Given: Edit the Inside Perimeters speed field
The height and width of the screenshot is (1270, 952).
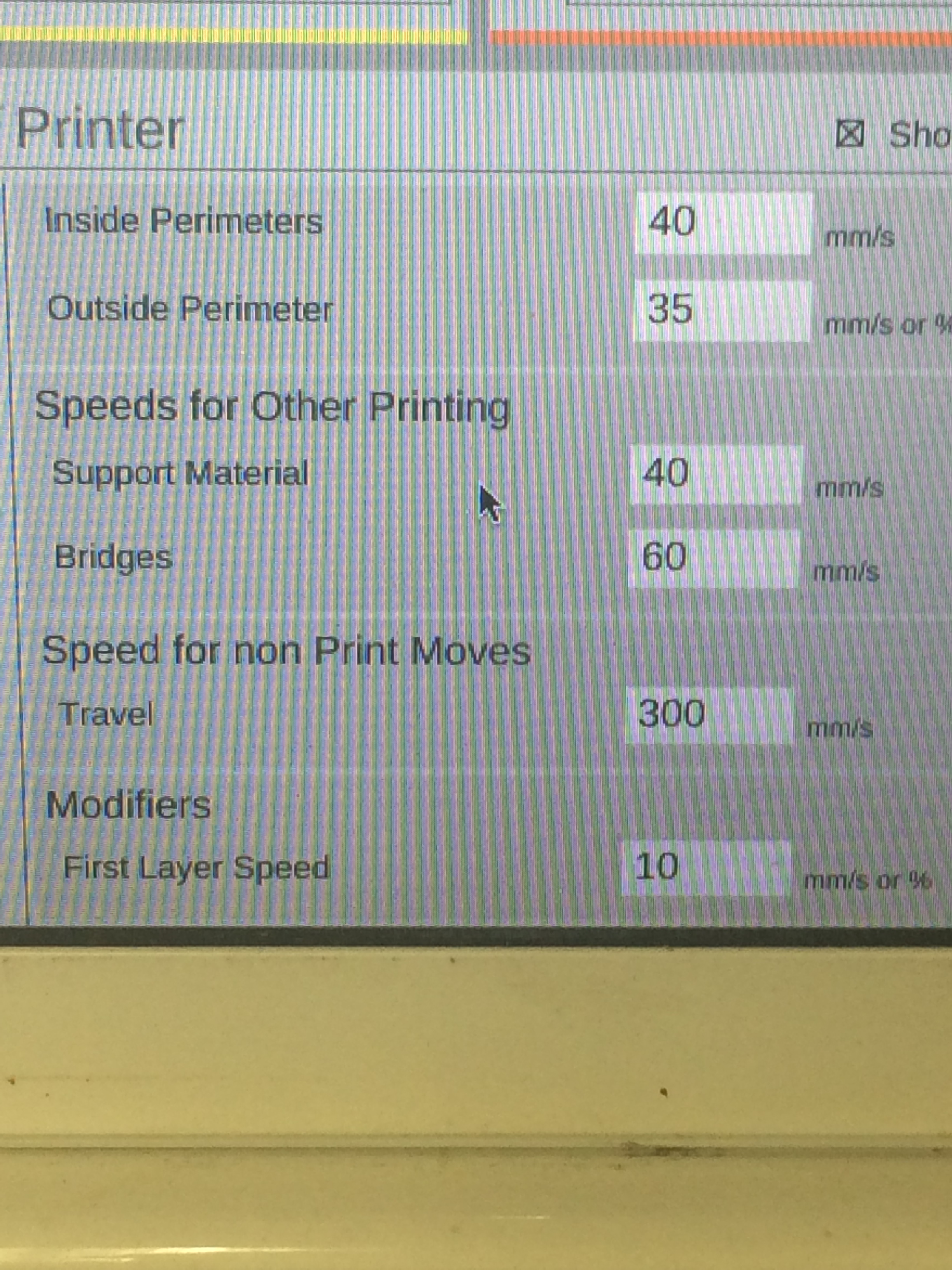Looking at the screenshot, I should (x=723, y=223).
